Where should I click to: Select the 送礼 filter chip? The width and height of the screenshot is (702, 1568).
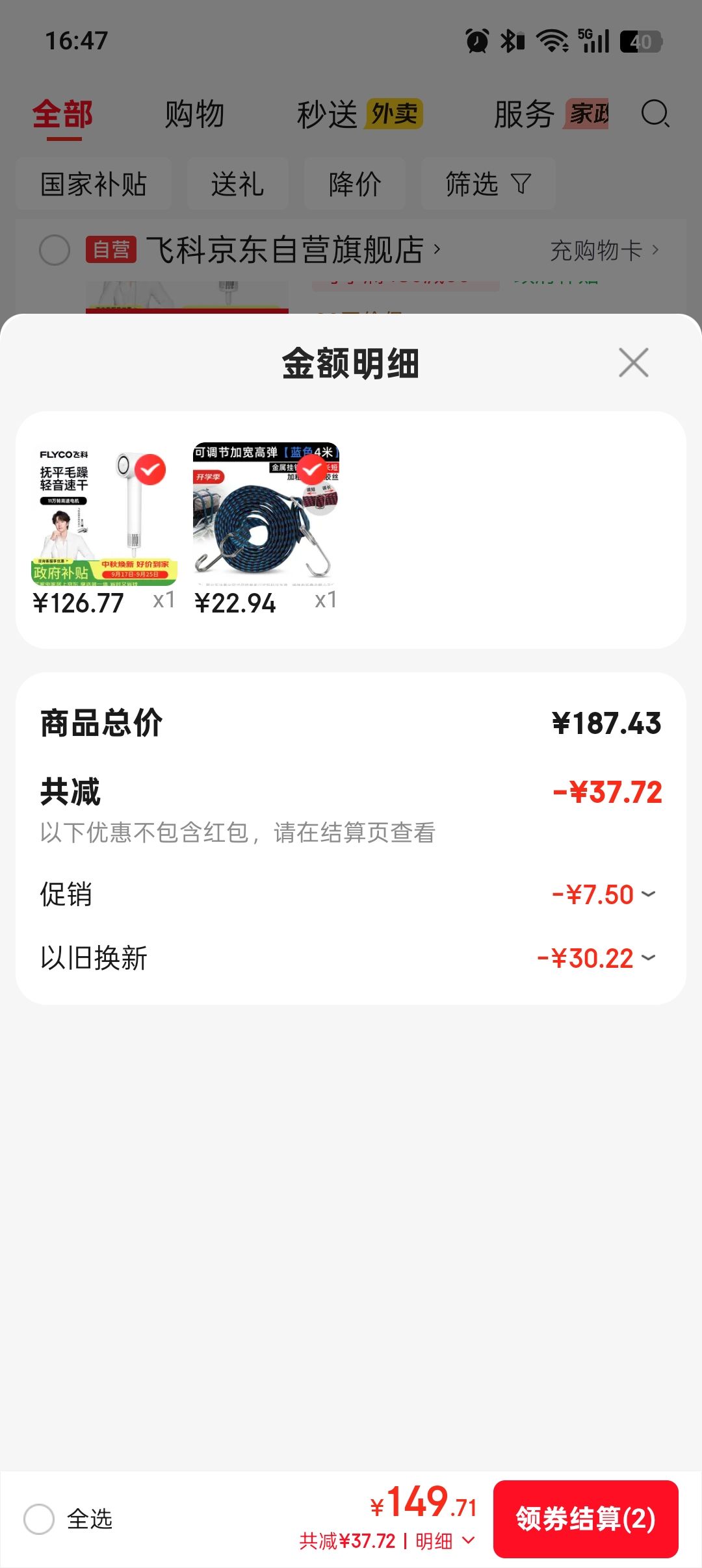click(237, 184)
